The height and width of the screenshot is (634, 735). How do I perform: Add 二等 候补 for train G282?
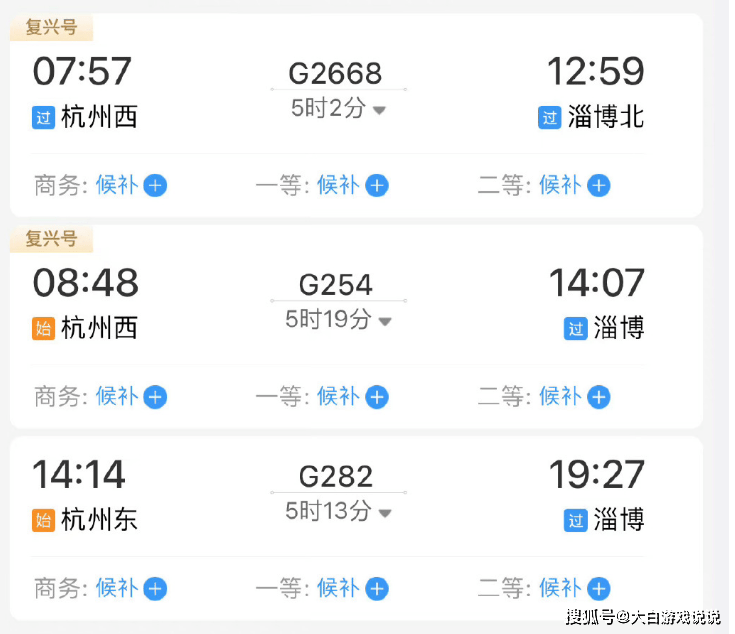(598, 588)
